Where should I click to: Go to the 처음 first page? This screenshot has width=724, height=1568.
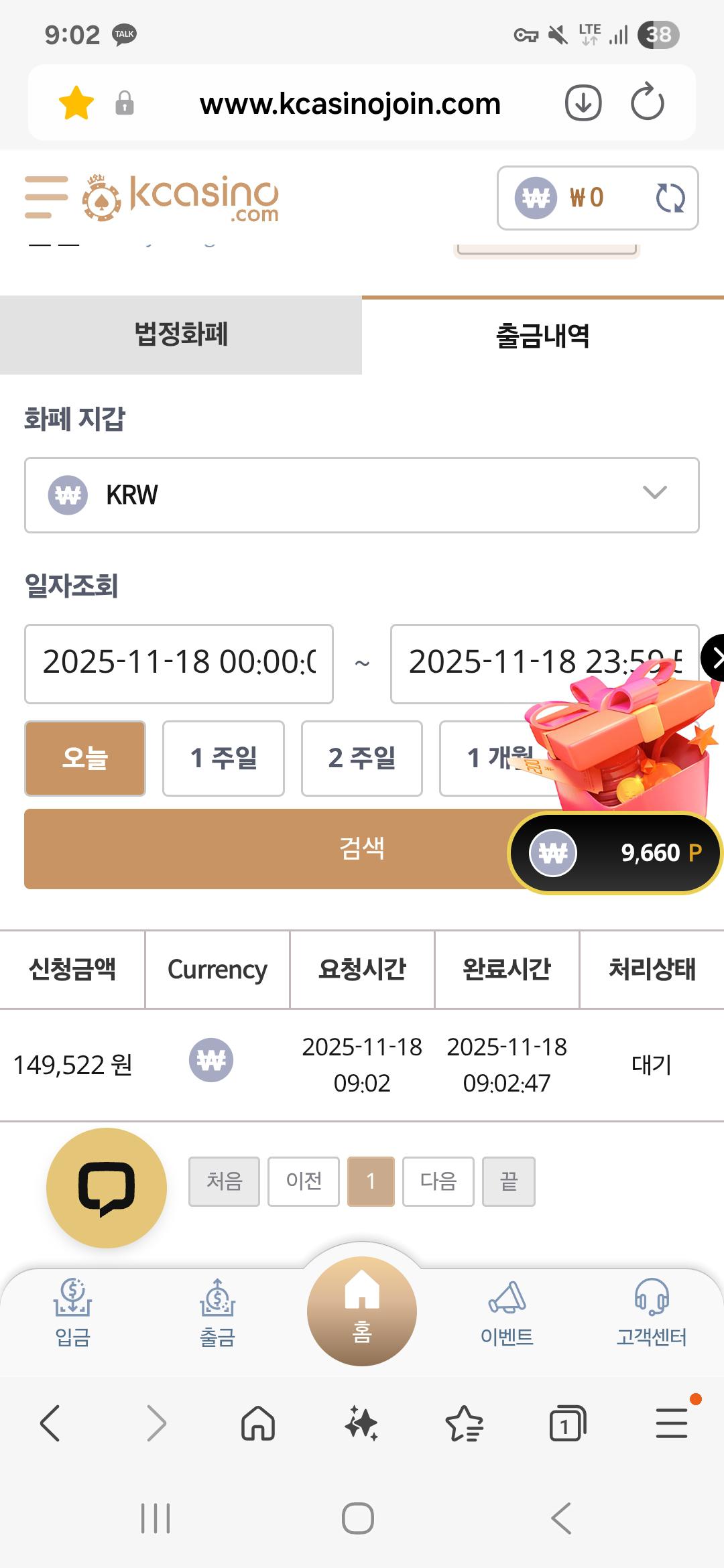click(224, 1181)
